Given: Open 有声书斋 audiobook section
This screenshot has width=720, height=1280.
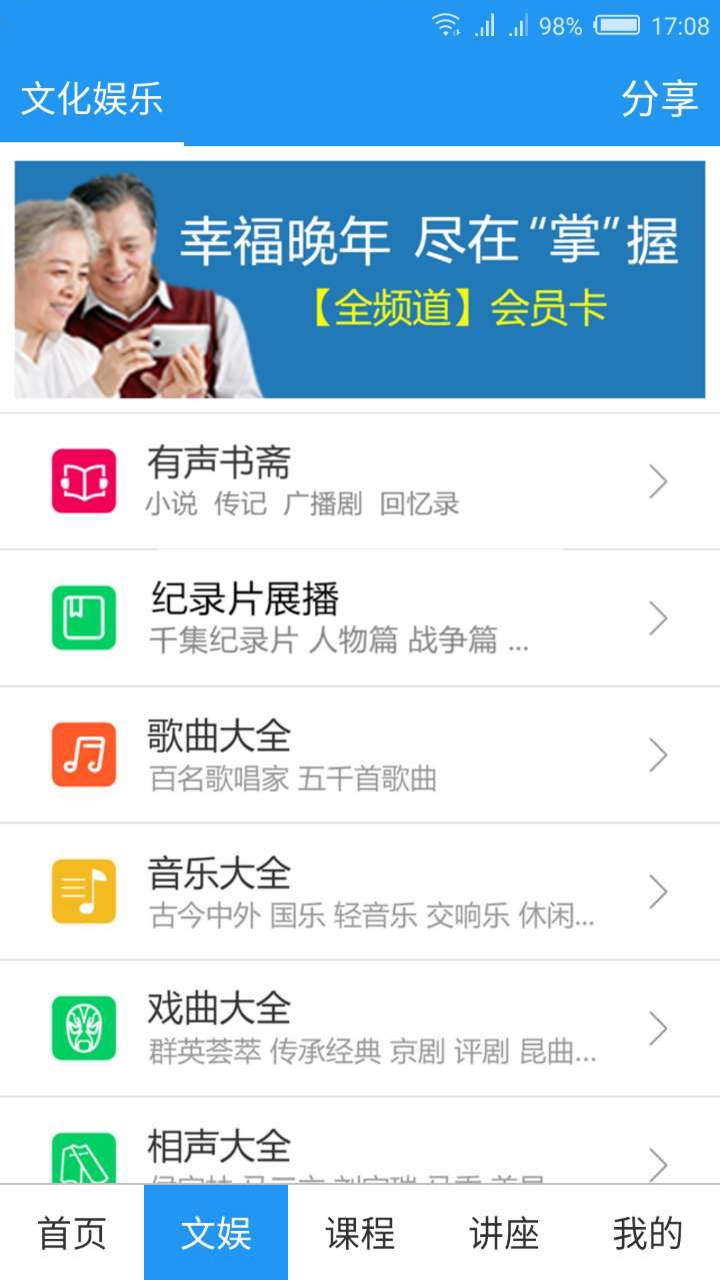Looking at the screenshot, I should click(360, 482).
